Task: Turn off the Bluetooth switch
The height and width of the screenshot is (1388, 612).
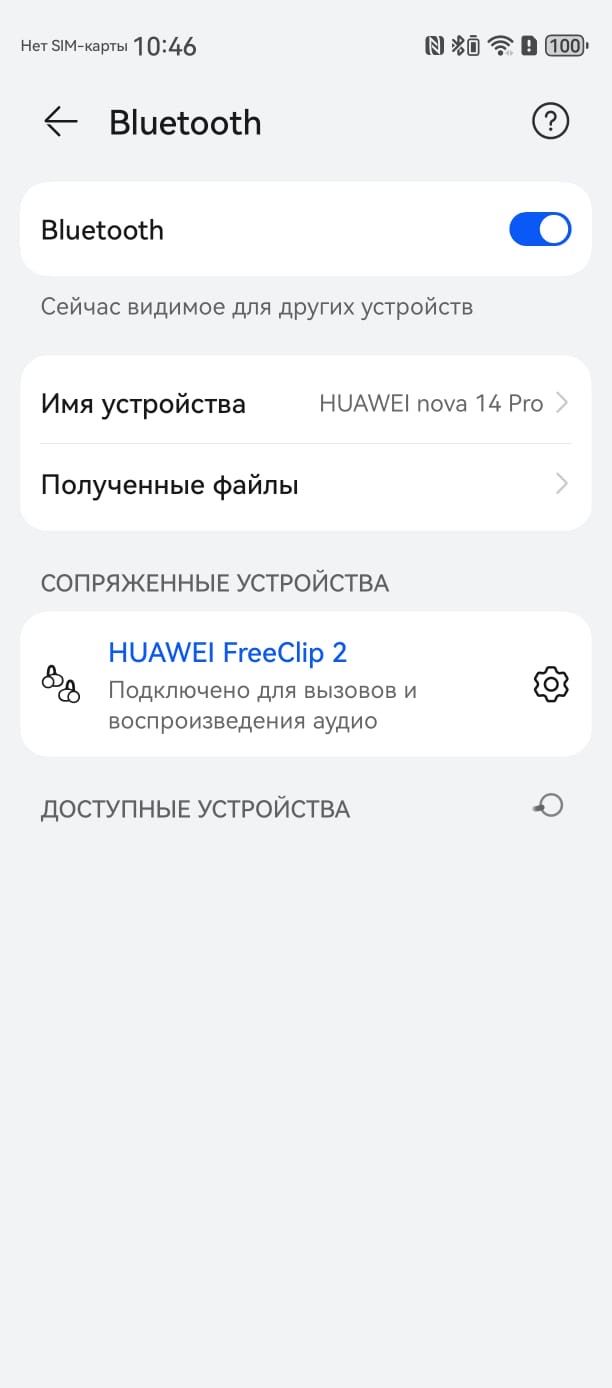Action: (540, 229)
